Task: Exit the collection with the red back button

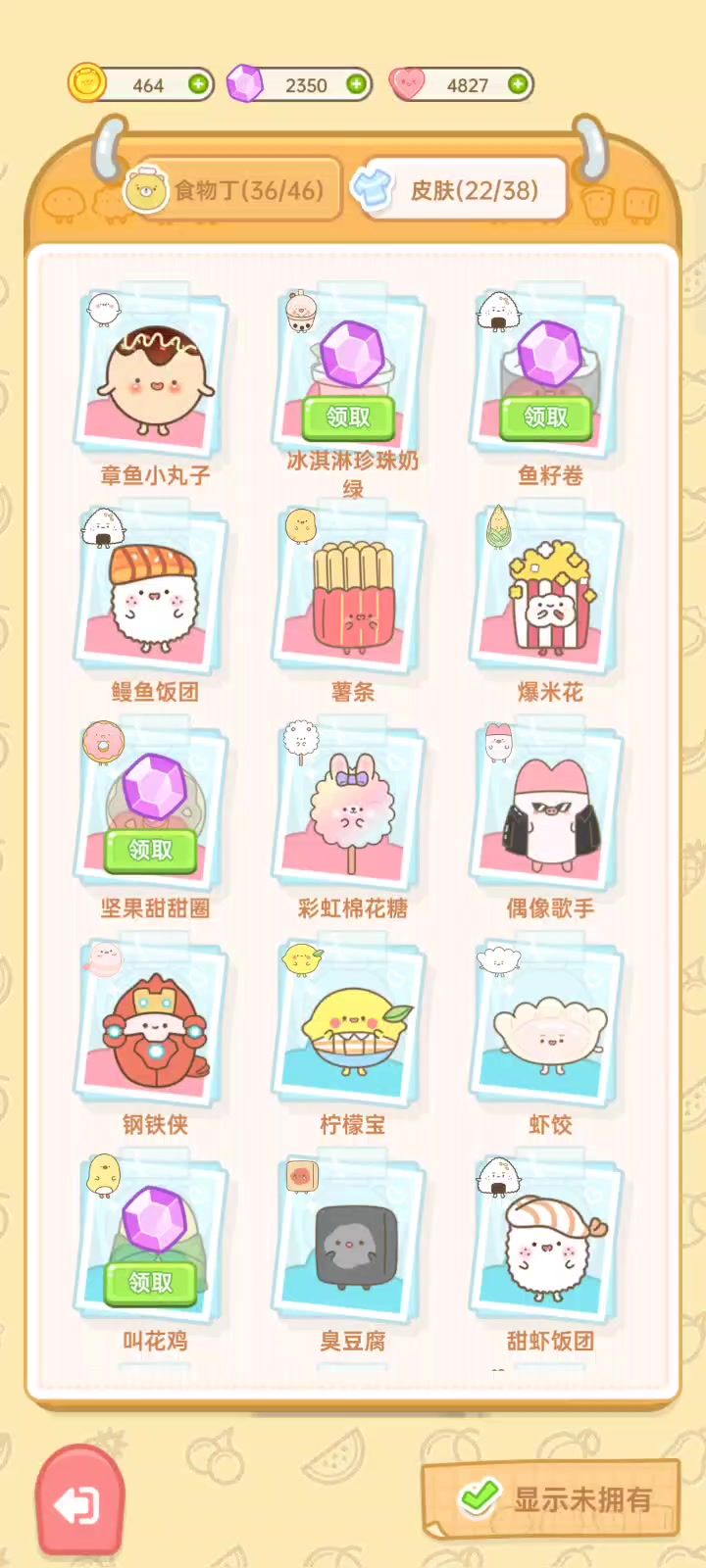Action: point(79,1504)
